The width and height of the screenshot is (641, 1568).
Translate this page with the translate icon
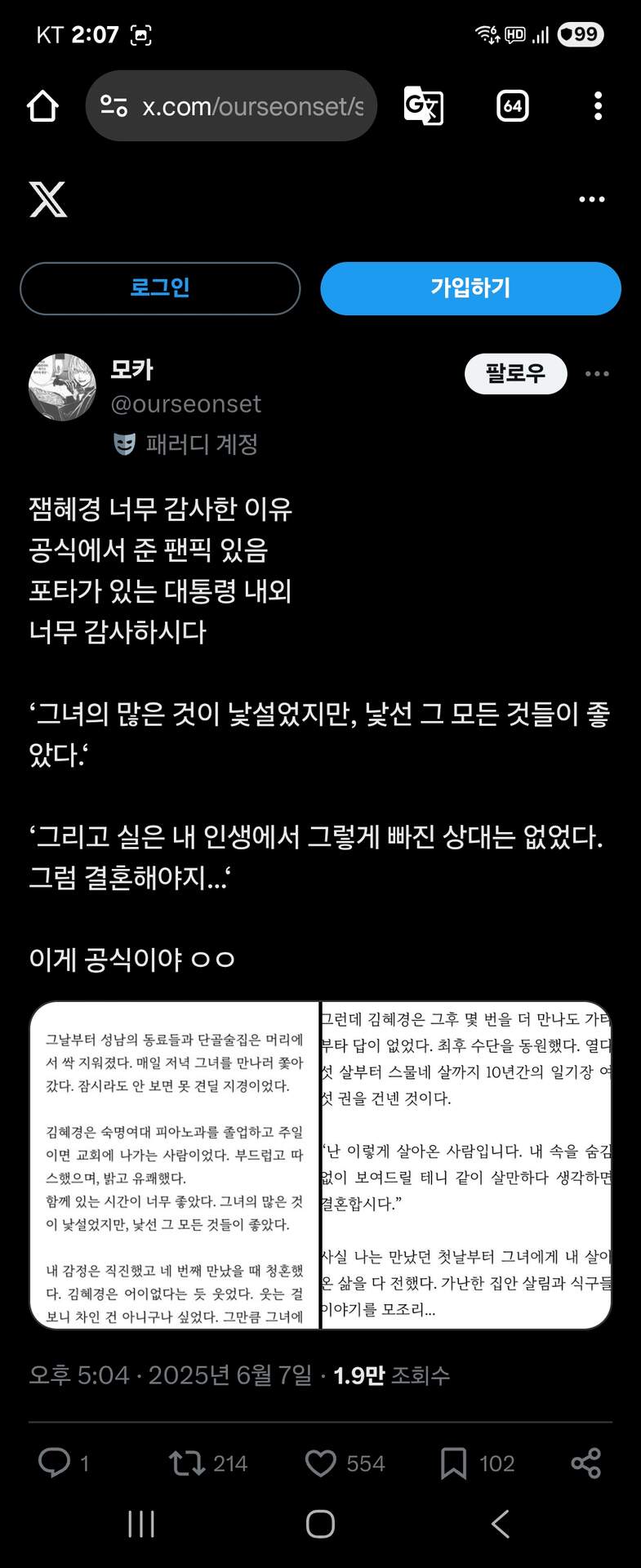point(423,106)
